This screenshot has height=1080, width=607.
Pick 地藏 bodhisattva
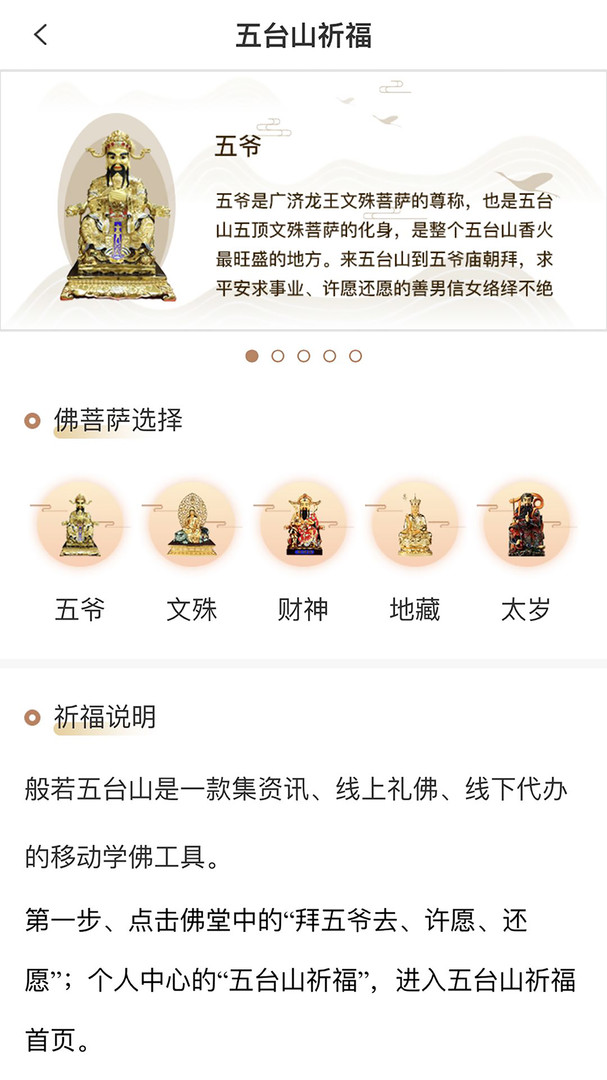(415, 551)
